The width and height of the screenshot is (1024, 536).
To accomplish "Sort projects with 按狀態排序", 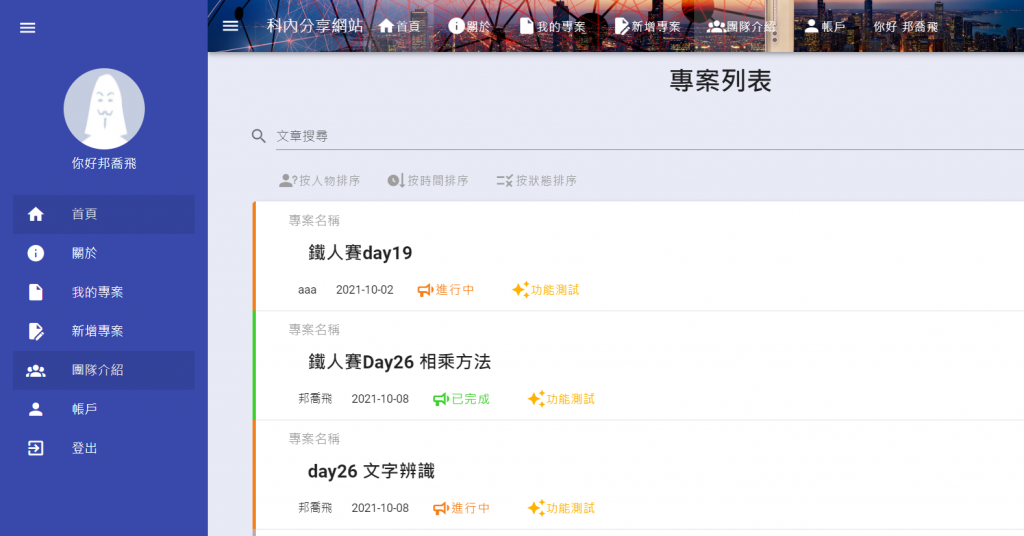I will (536, 181).
